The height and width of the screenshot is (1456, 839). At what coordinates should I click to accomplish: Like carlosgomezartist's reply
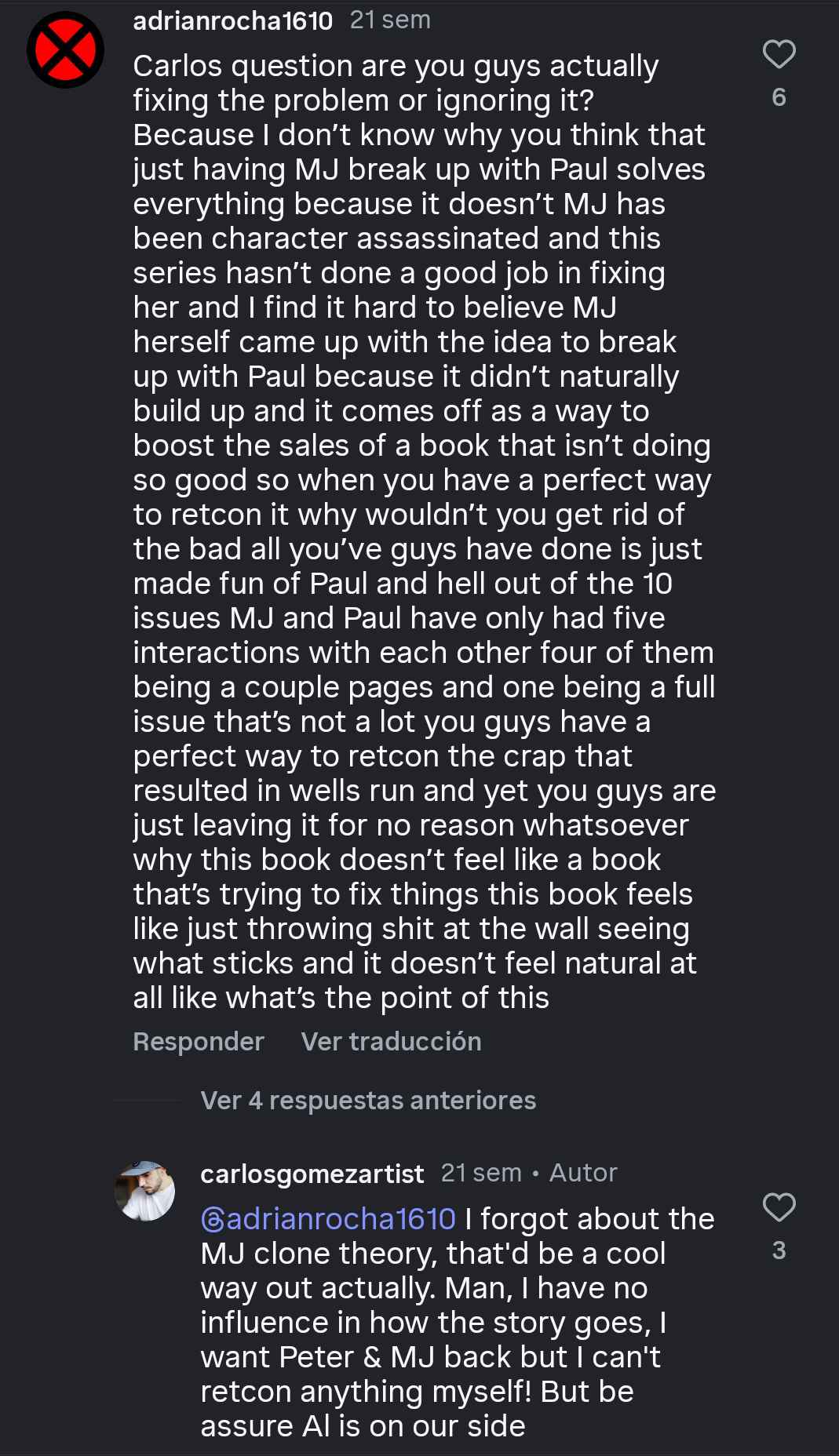(x=779, y=1207)
